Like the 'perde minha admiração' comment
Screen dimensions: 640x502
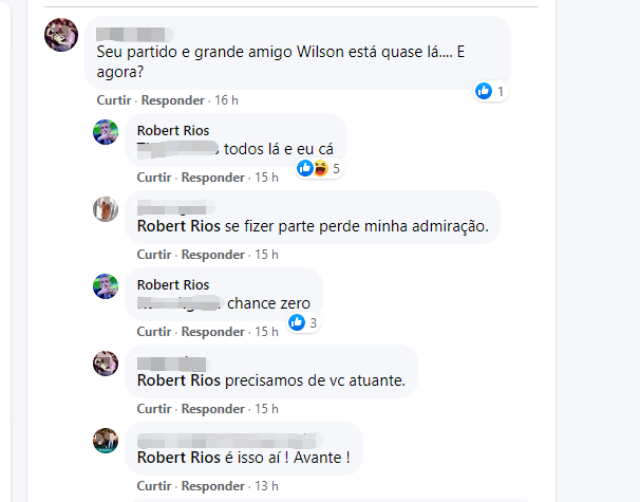154,254
